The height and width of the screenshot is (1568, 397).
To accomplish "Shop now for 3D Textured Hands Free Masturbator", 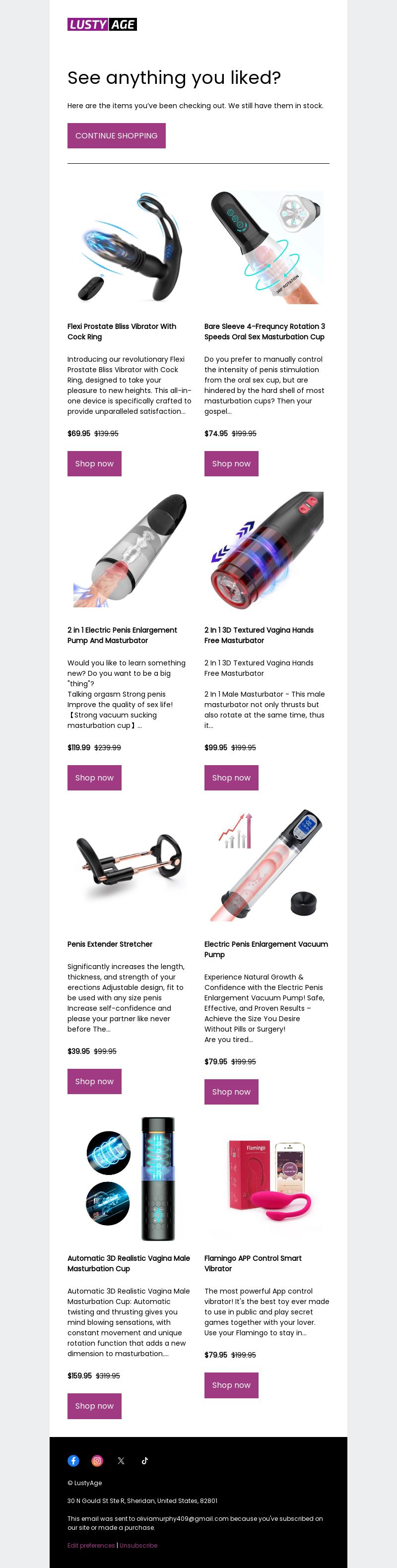I will (231, 778).
